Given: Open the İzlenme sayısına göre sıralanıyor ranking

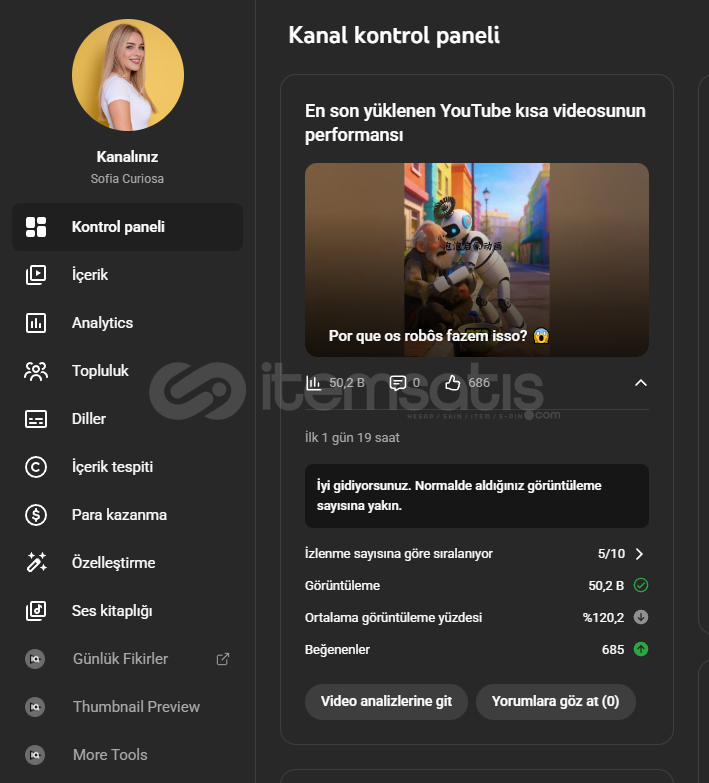Looking at the screenshot, I should (x=475, y=554).
